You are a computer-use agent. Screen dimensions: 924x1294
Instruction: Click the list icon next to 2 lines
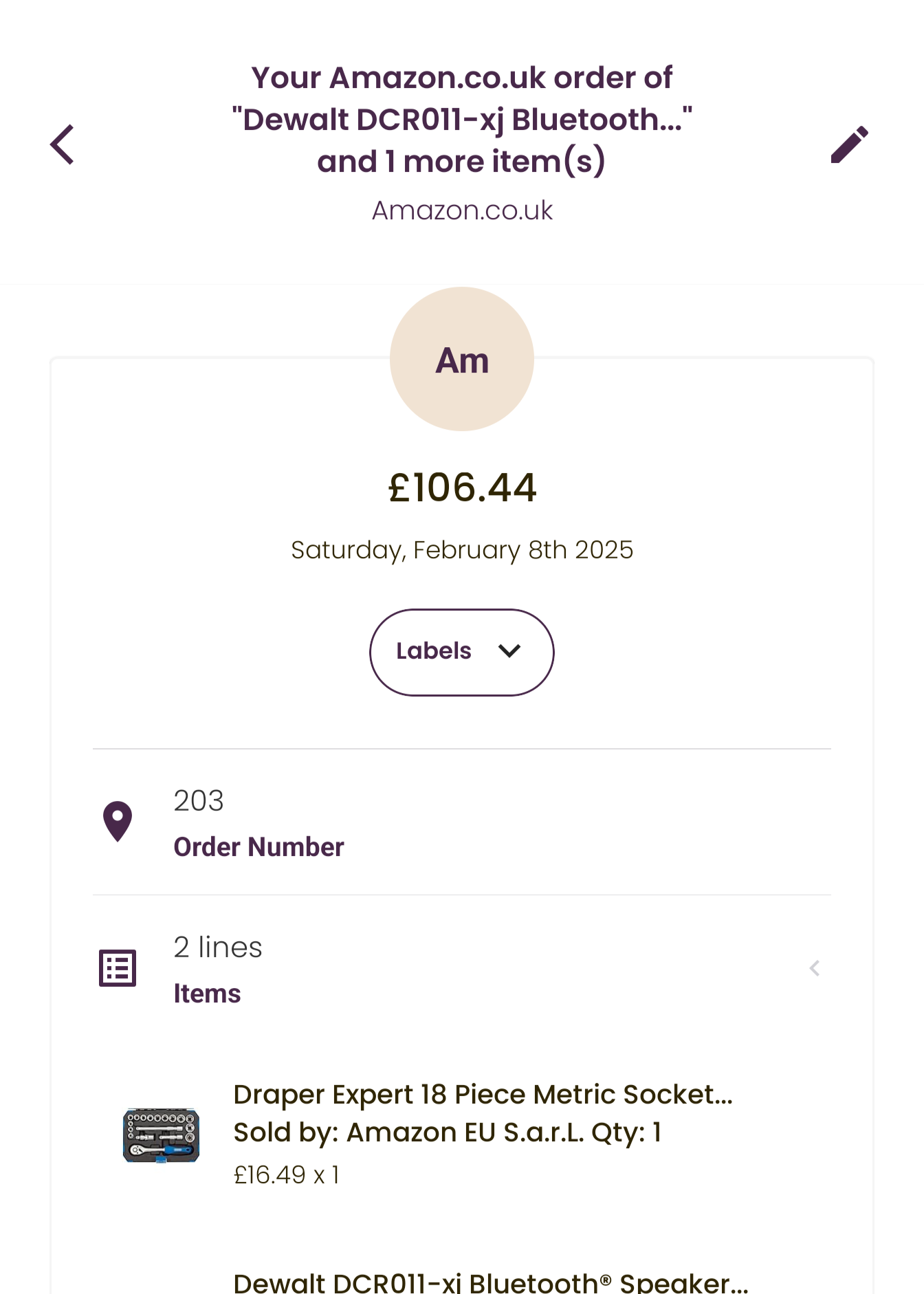pyautogui.click(x=118, y=967)
